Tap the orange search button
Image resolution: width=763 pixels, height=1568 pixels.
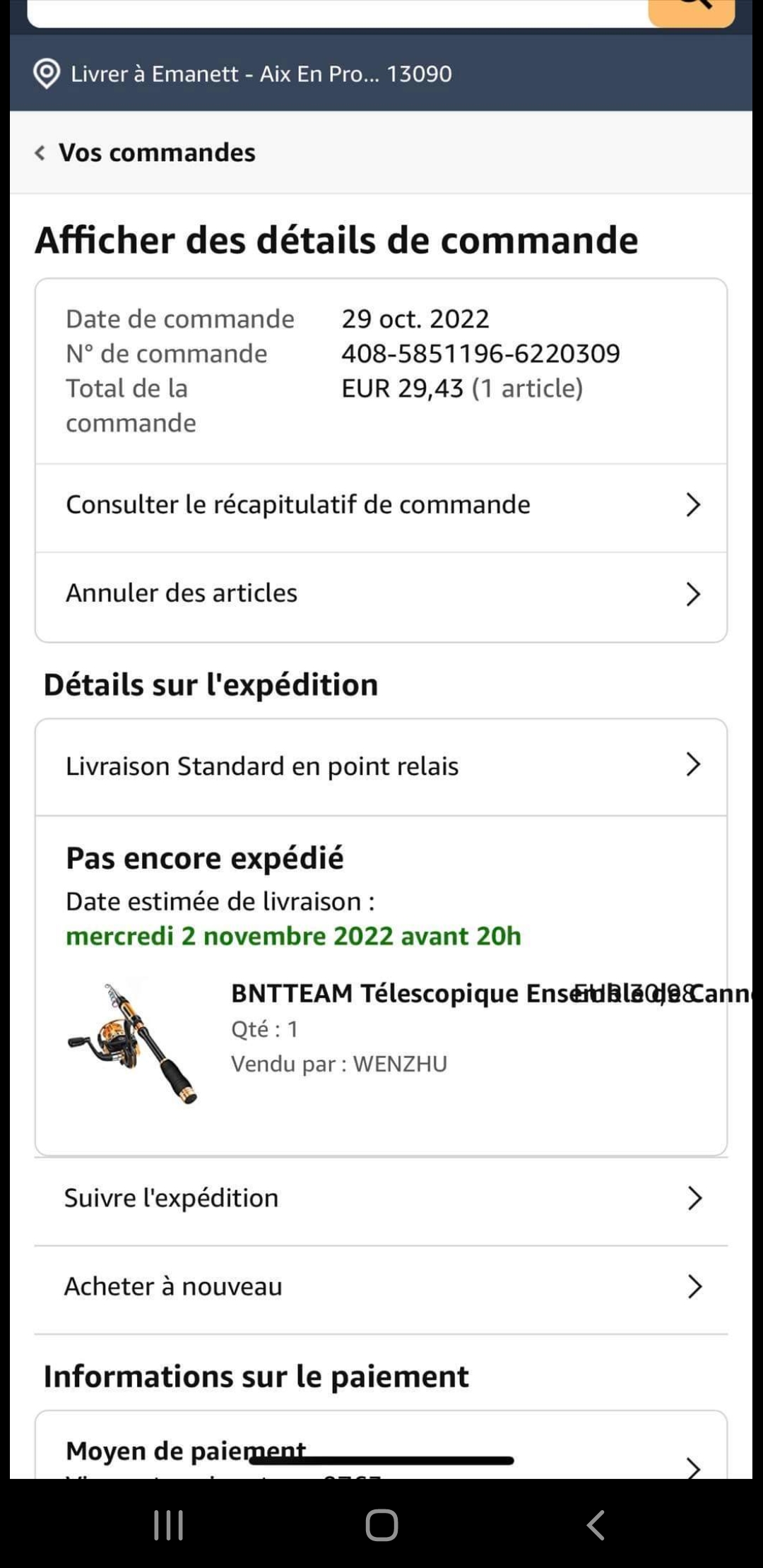click(691, 10)
